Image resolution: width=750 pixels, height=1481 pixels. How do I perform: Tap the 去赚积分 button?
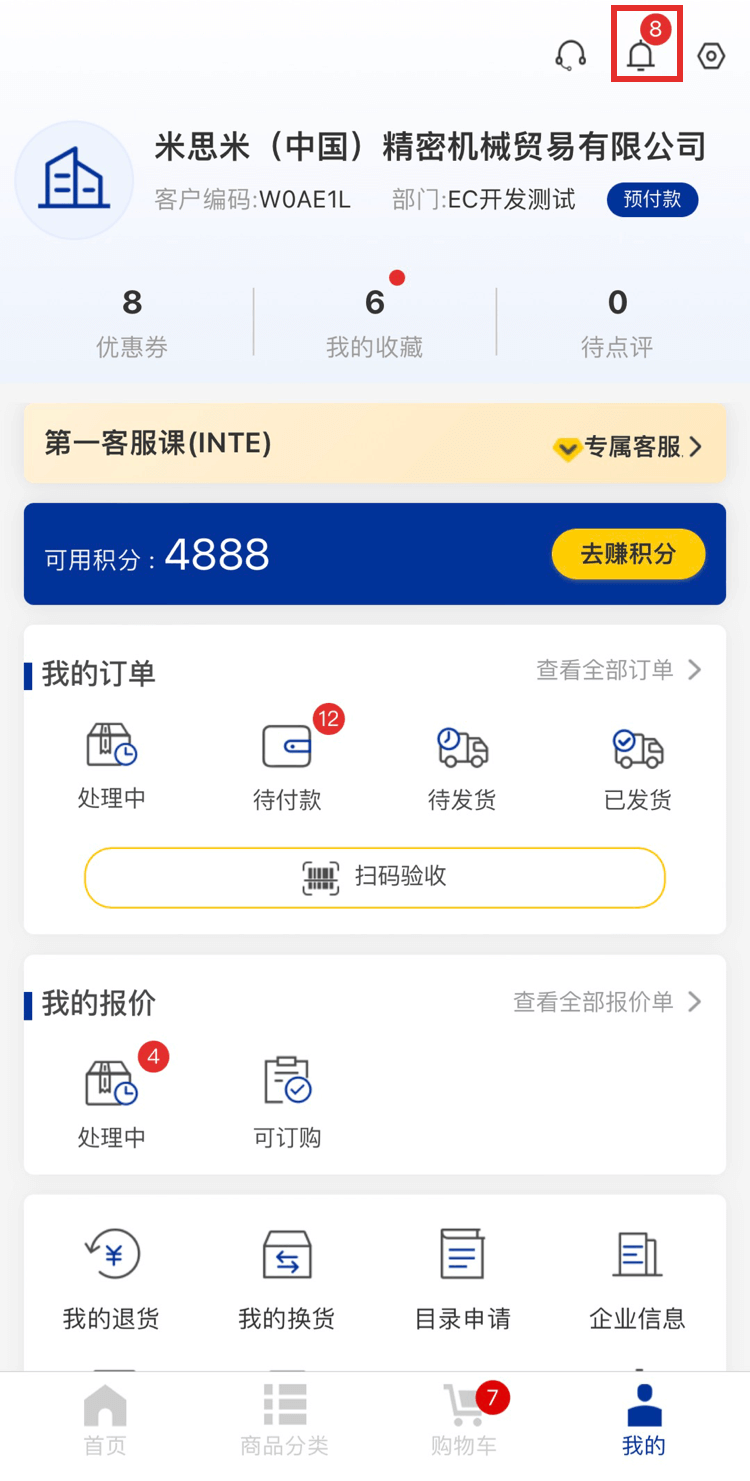click(x=628, y=554)
